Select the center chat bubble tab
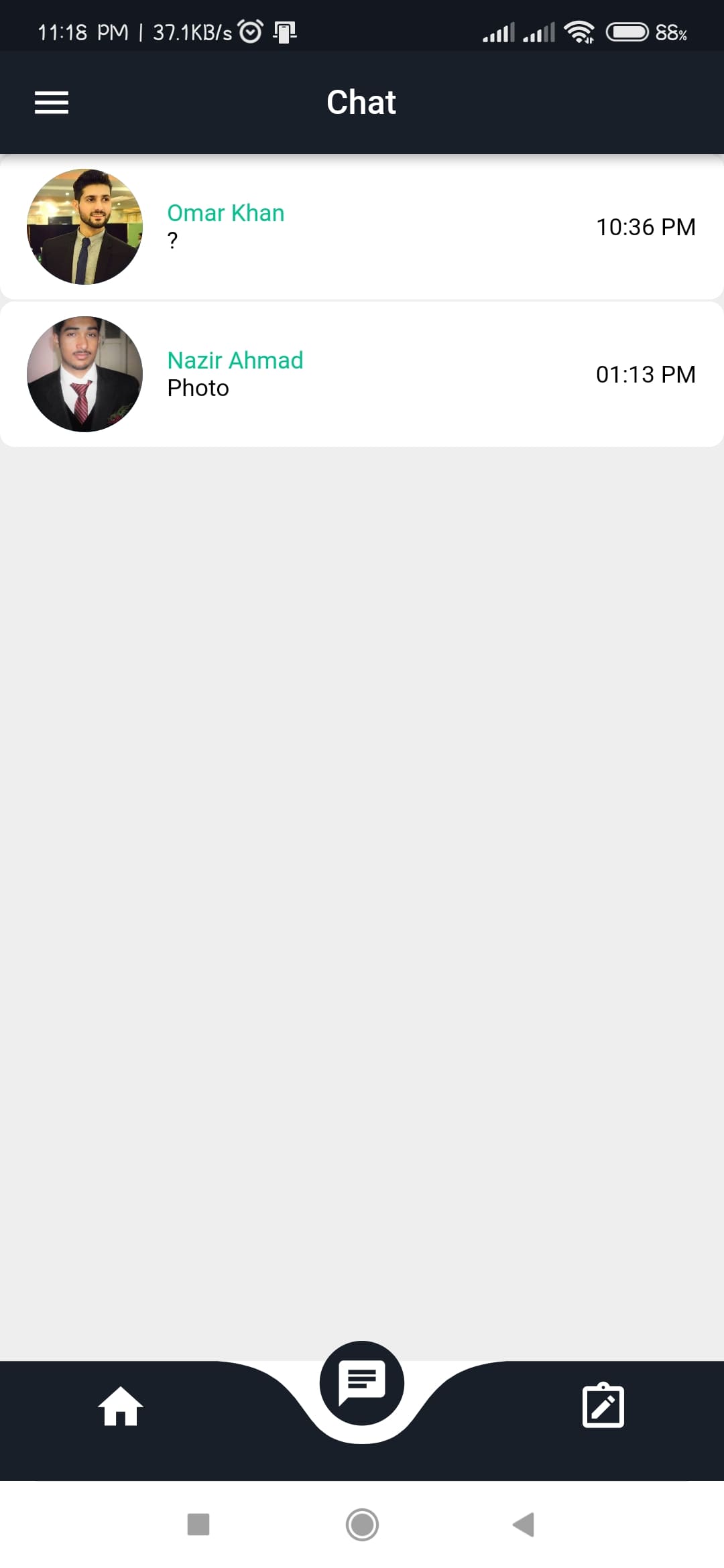Viewport: 724px width, 1568px height. [x=362, y=1383]
